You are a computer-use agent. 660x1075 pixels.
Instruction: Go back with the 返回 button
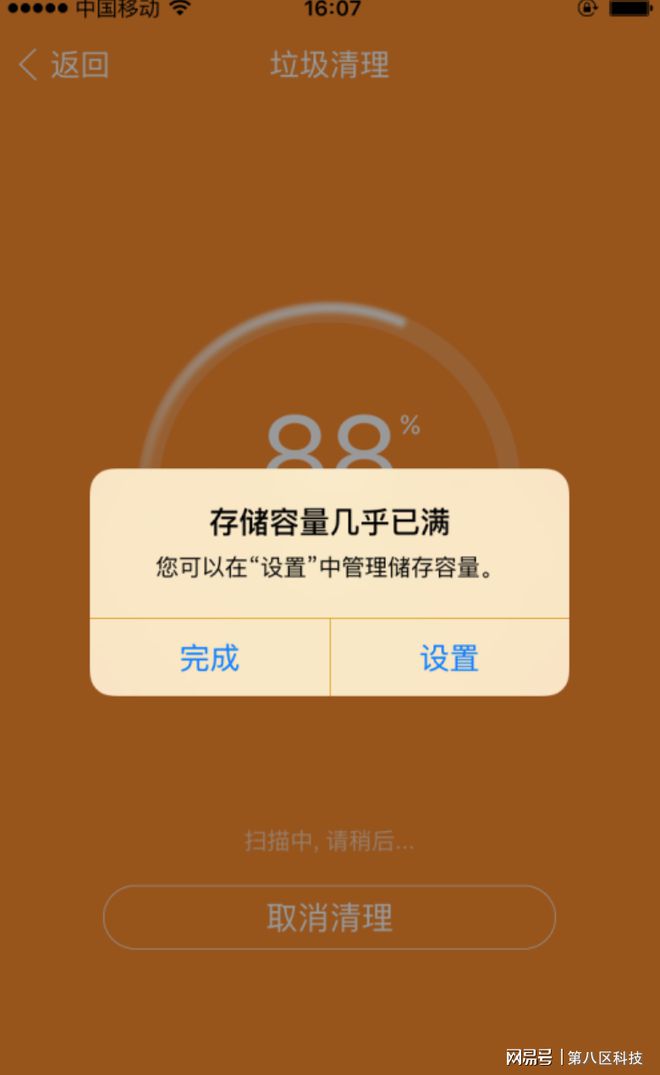(64, 65)
